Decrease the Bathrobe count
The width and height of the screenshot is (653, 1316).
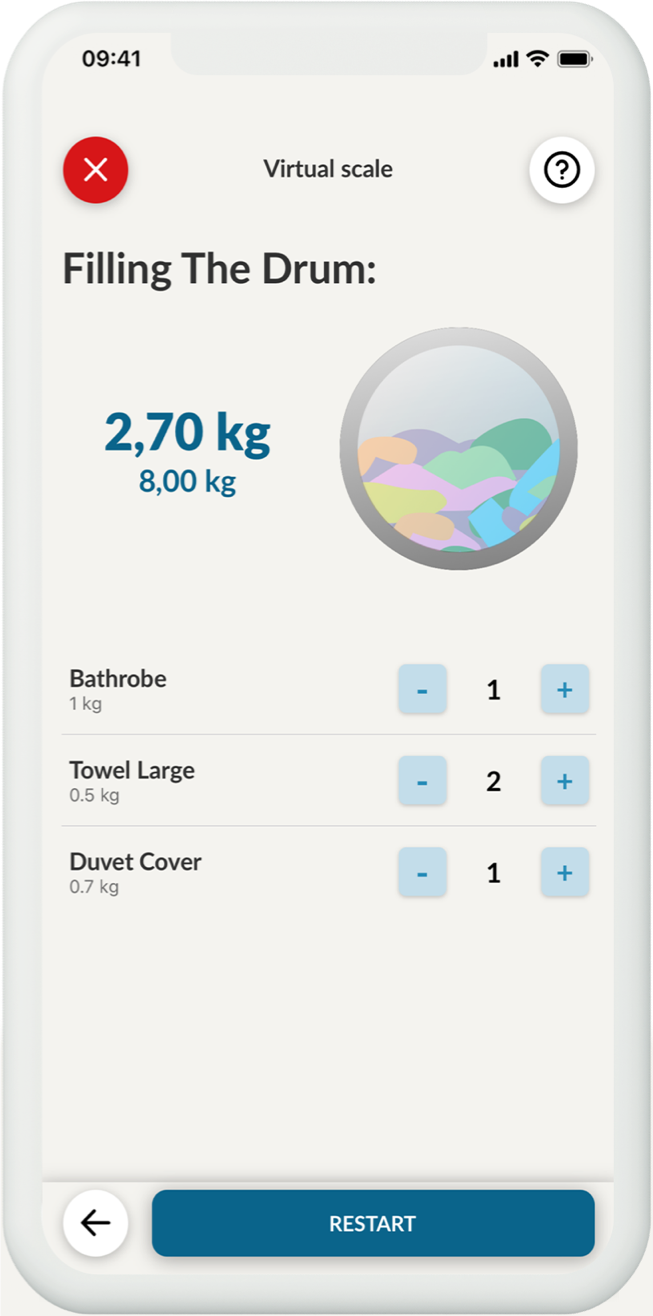click(422, 689)
